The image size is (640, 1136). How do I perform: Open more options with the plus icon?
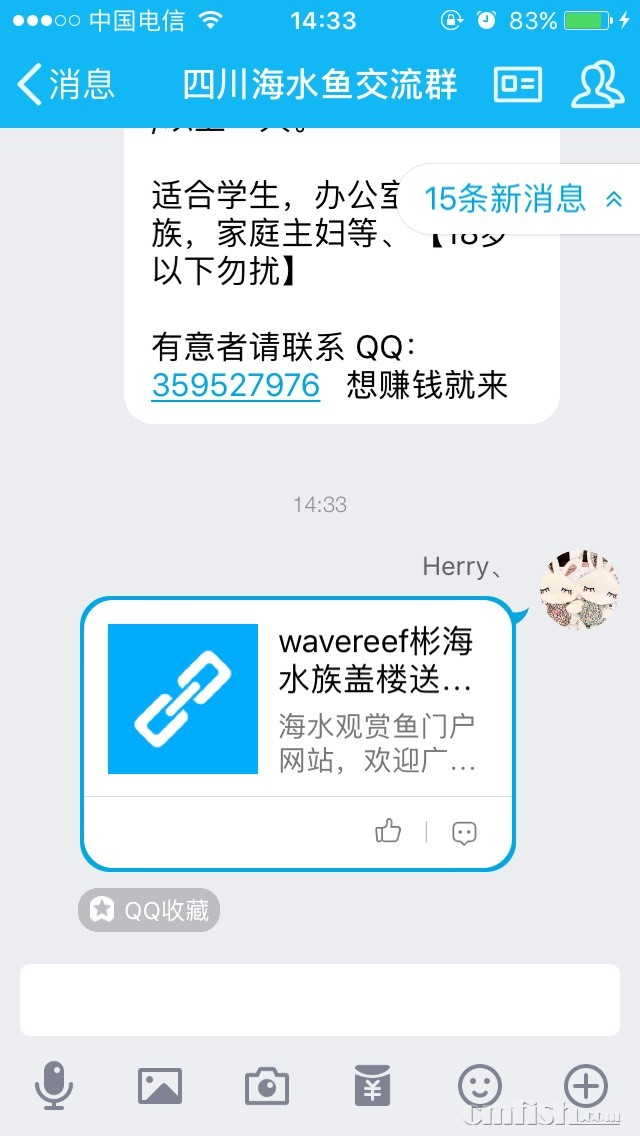pyautogui.click(x=585, y=1086)
